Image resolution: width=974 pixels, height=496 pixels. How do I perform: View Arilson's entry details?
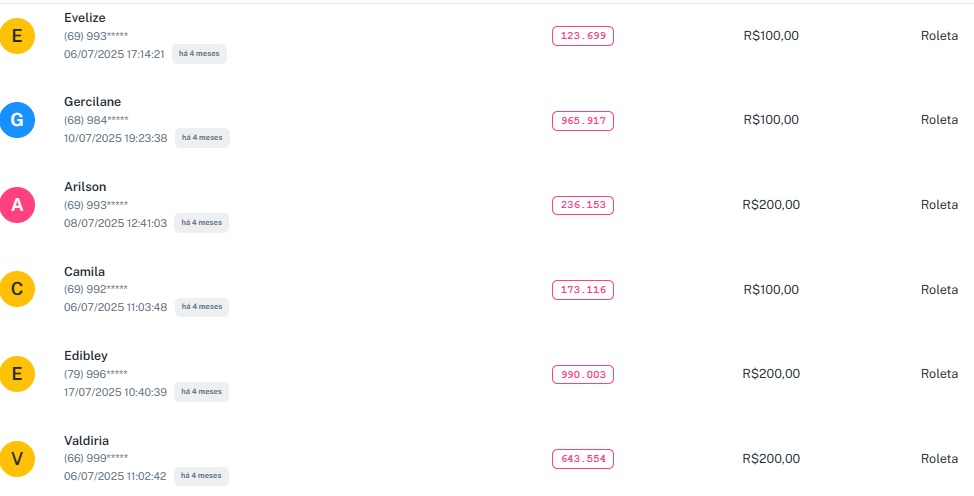85,187
